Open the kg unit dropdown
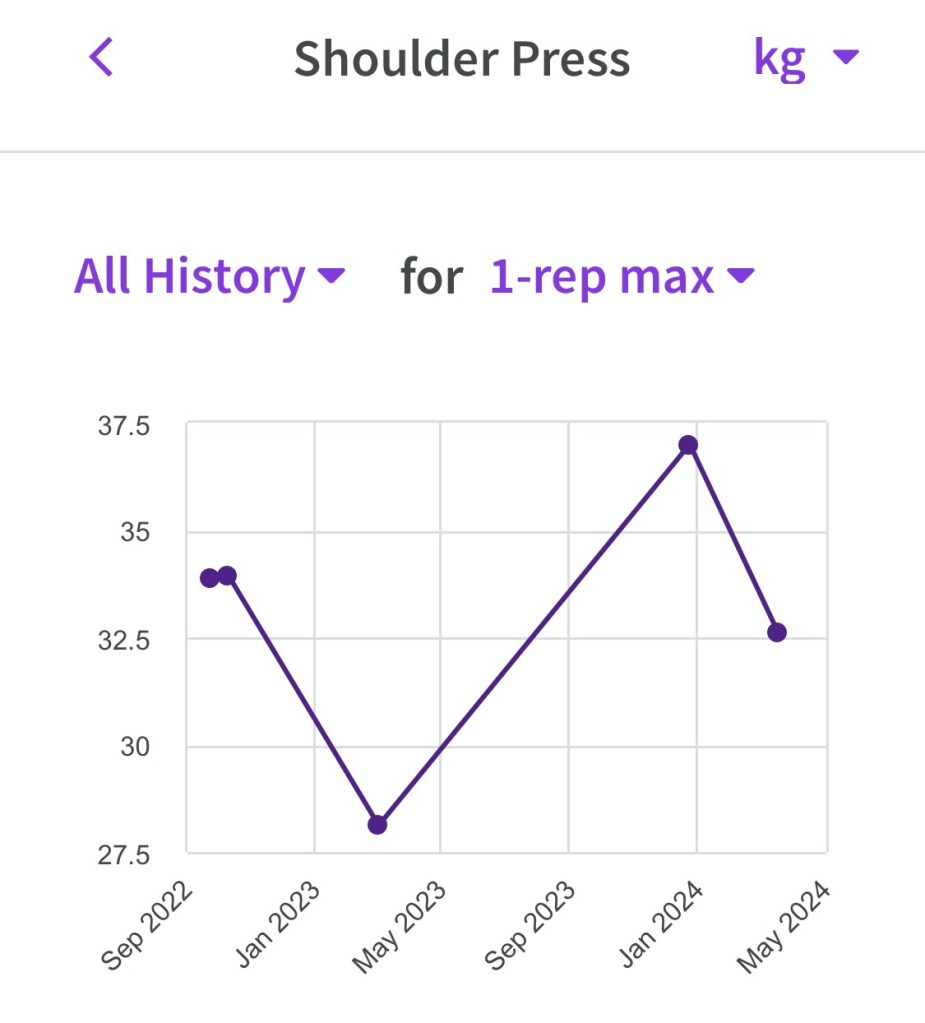The image size is (925, 1023). (x=805, y=59)
